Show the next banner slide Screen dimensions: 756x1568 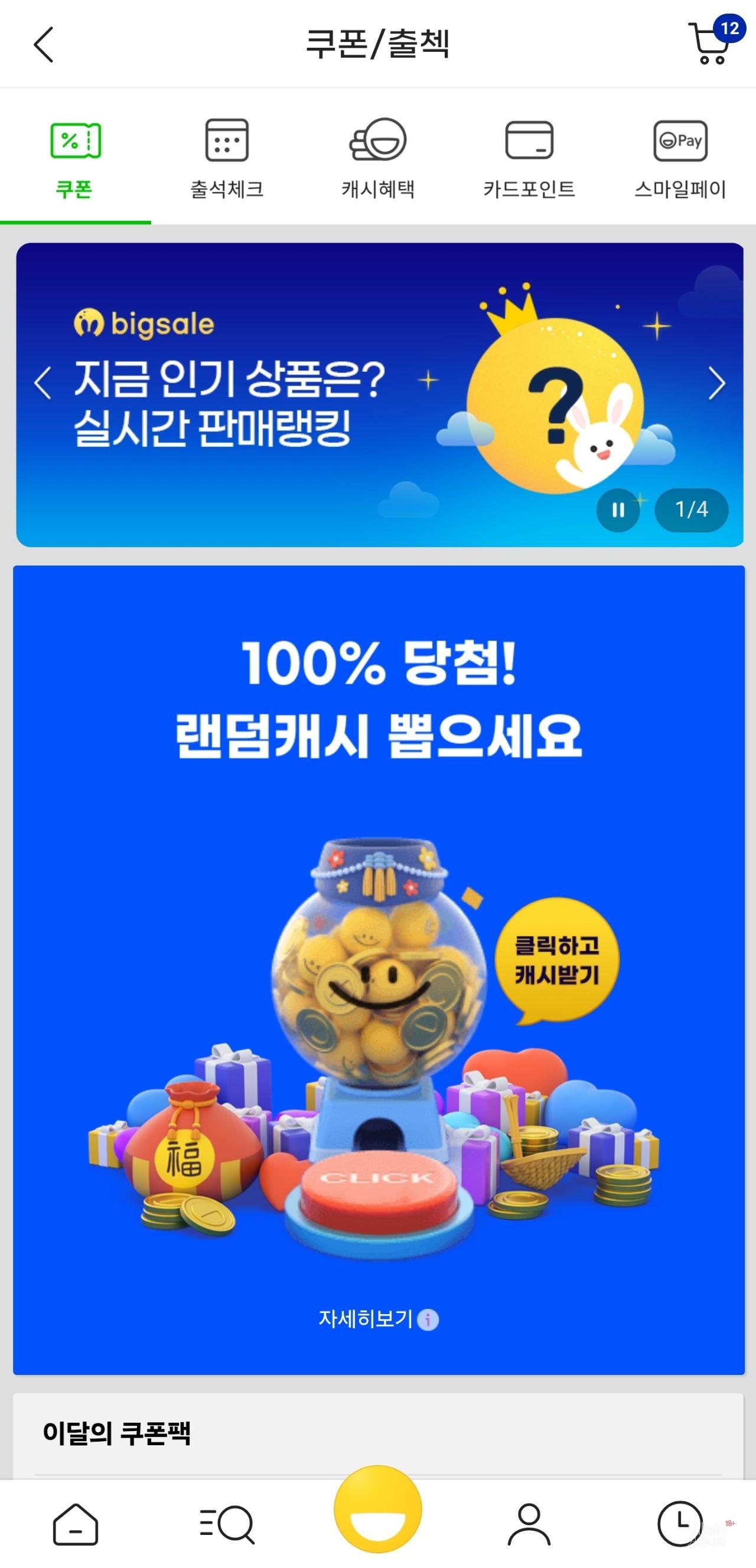[716, 384]
